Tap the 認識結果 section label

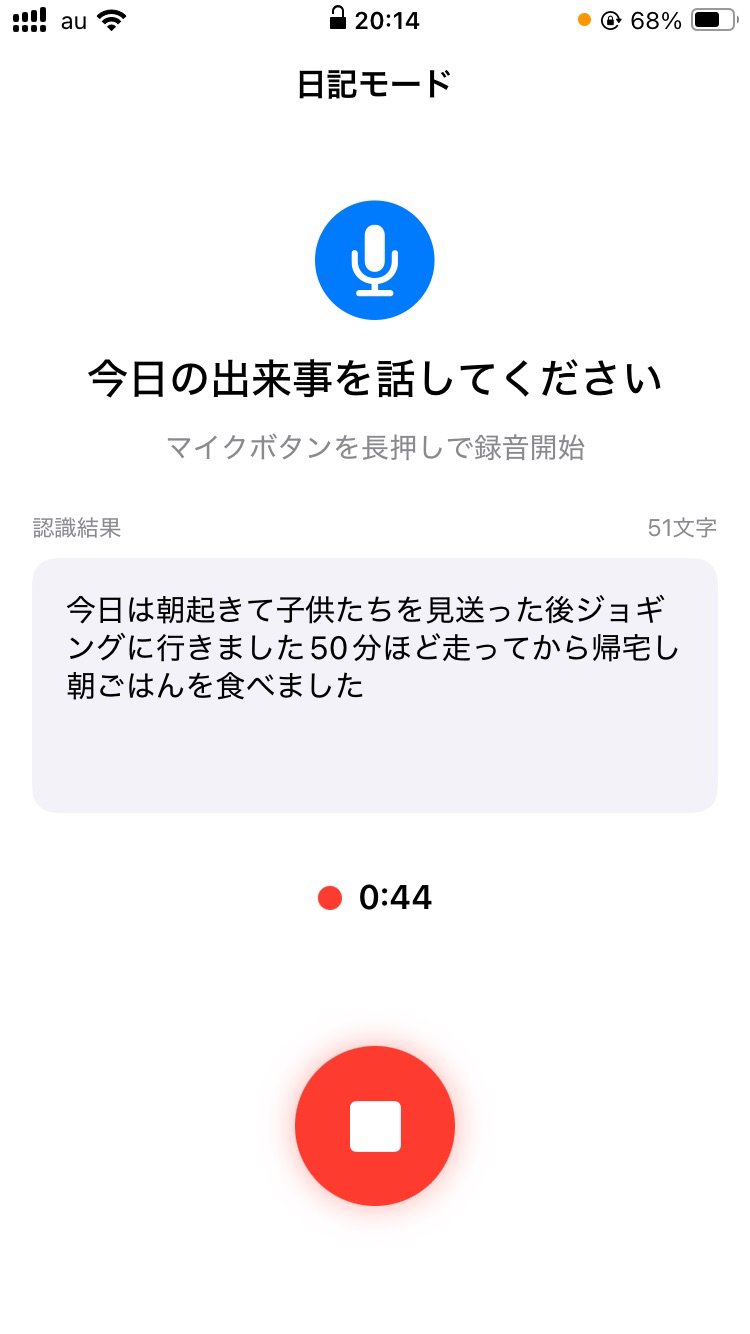tap(75, 527)
